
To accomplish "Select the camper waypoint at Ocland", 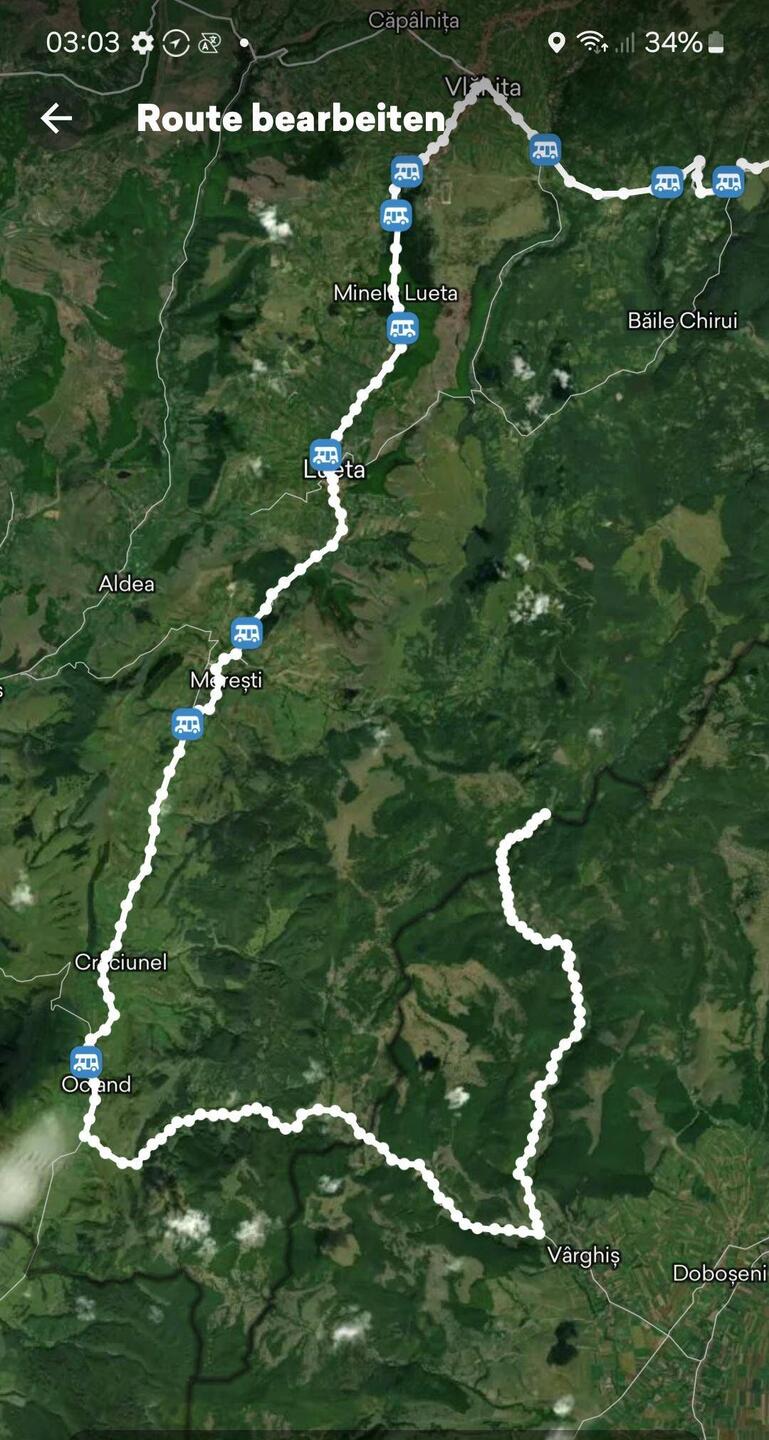I will 86,1061.
